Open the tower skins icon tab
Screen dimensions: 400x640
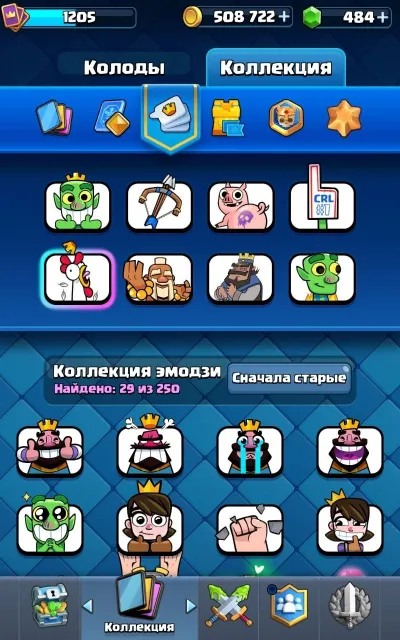227,118
